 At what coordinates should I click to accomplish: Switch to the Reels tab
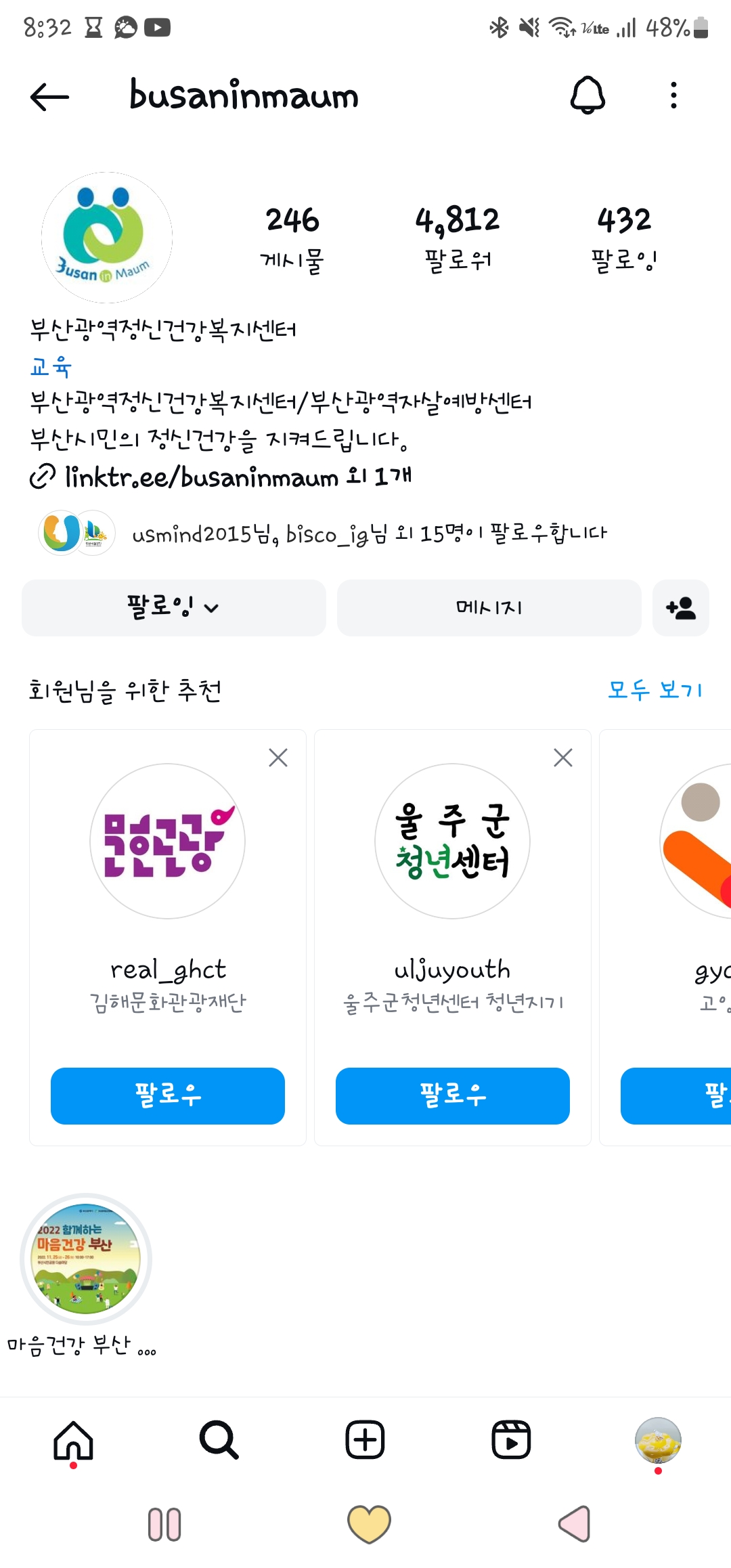click(511, 1440)
